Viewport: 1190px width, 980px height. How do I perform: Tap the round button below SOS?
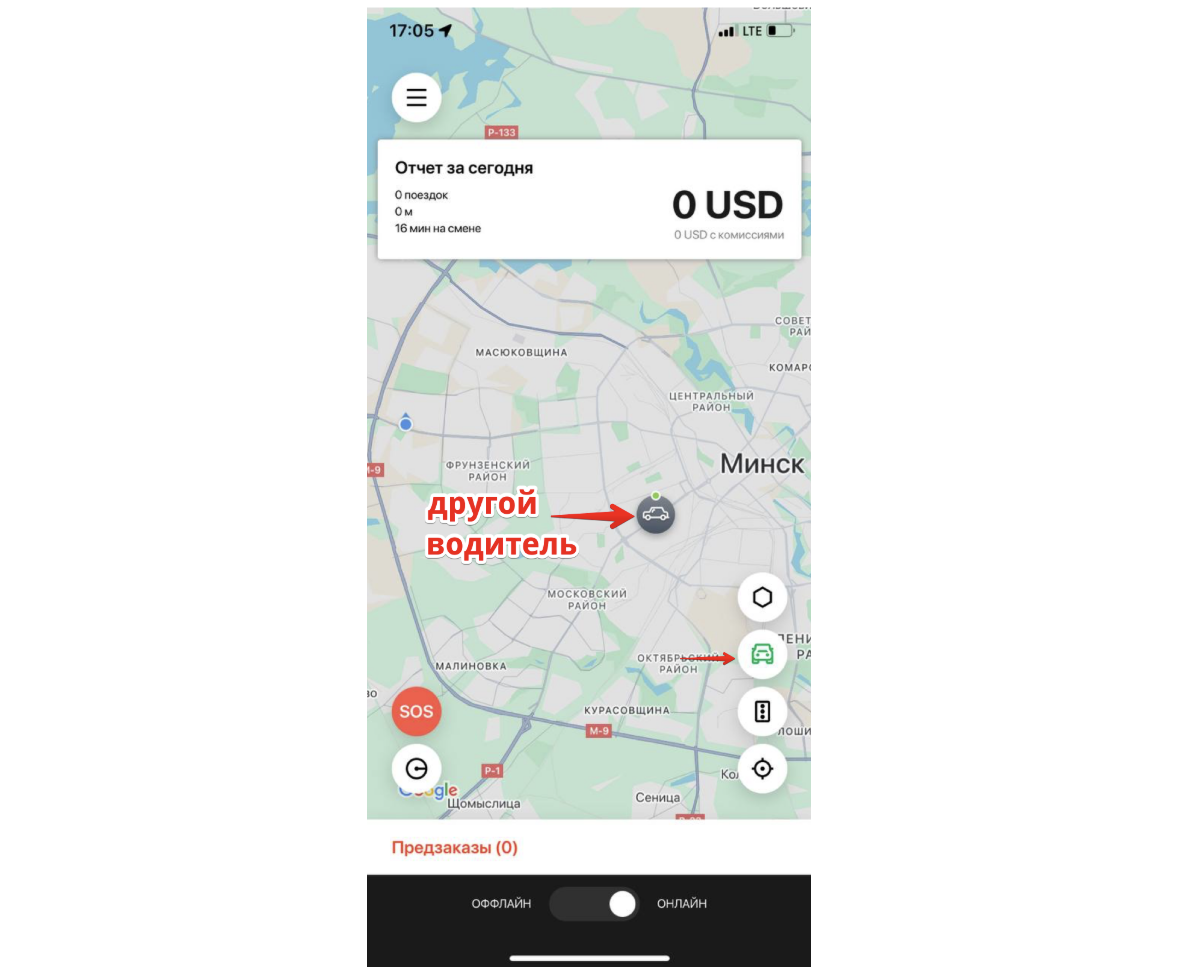pos(416,768)
